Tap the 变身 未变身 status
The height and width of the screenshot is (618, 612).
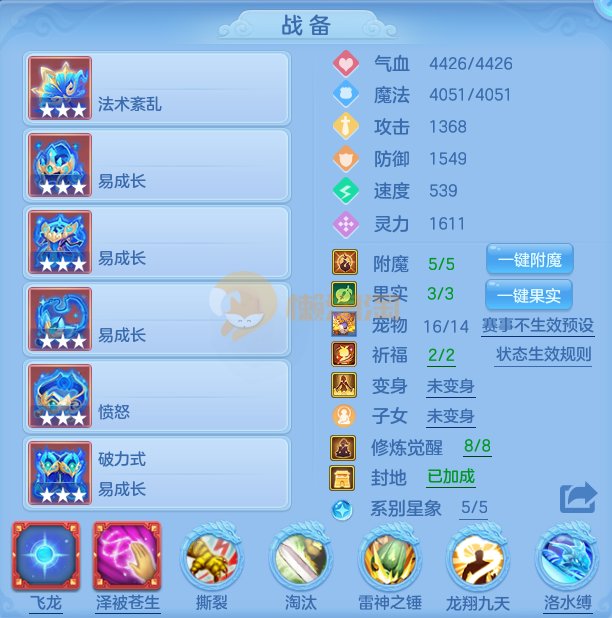[450, 386]
